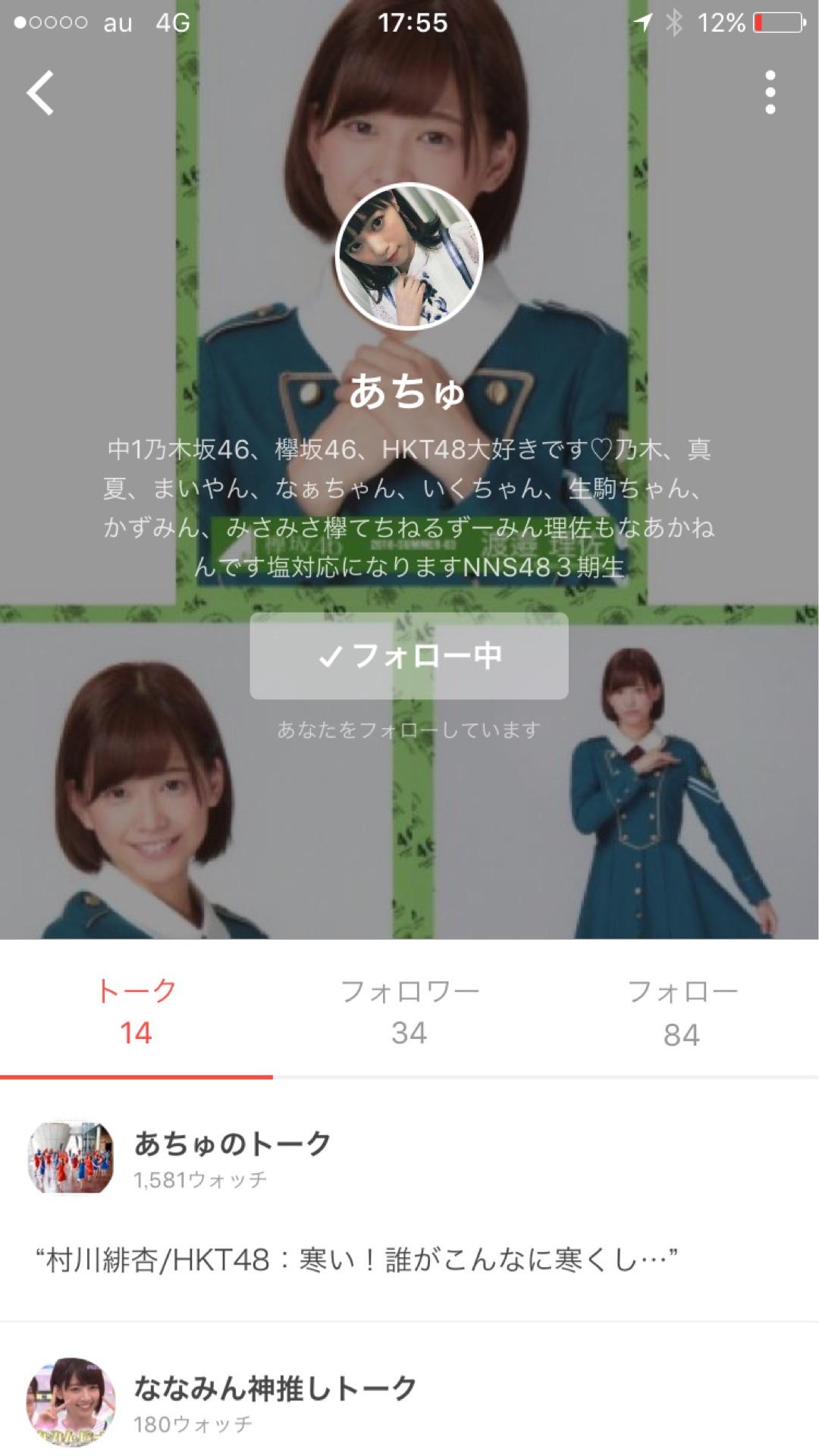The height and width of the screenshot is (1456, 819).
Task: Go back using the back arrow
Action: (x=41, y=93)
